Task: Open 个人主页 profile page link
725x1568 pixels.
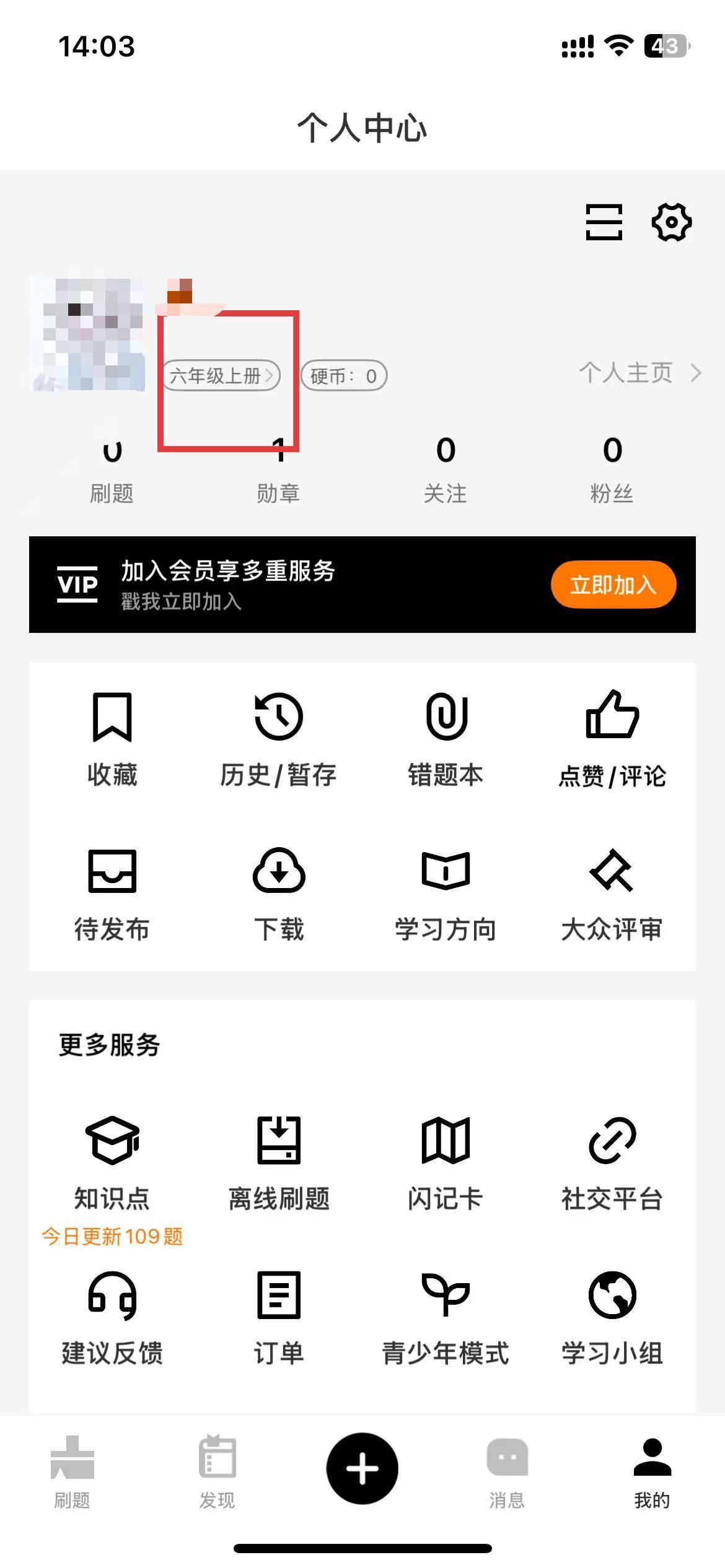Action: (639, 373)
